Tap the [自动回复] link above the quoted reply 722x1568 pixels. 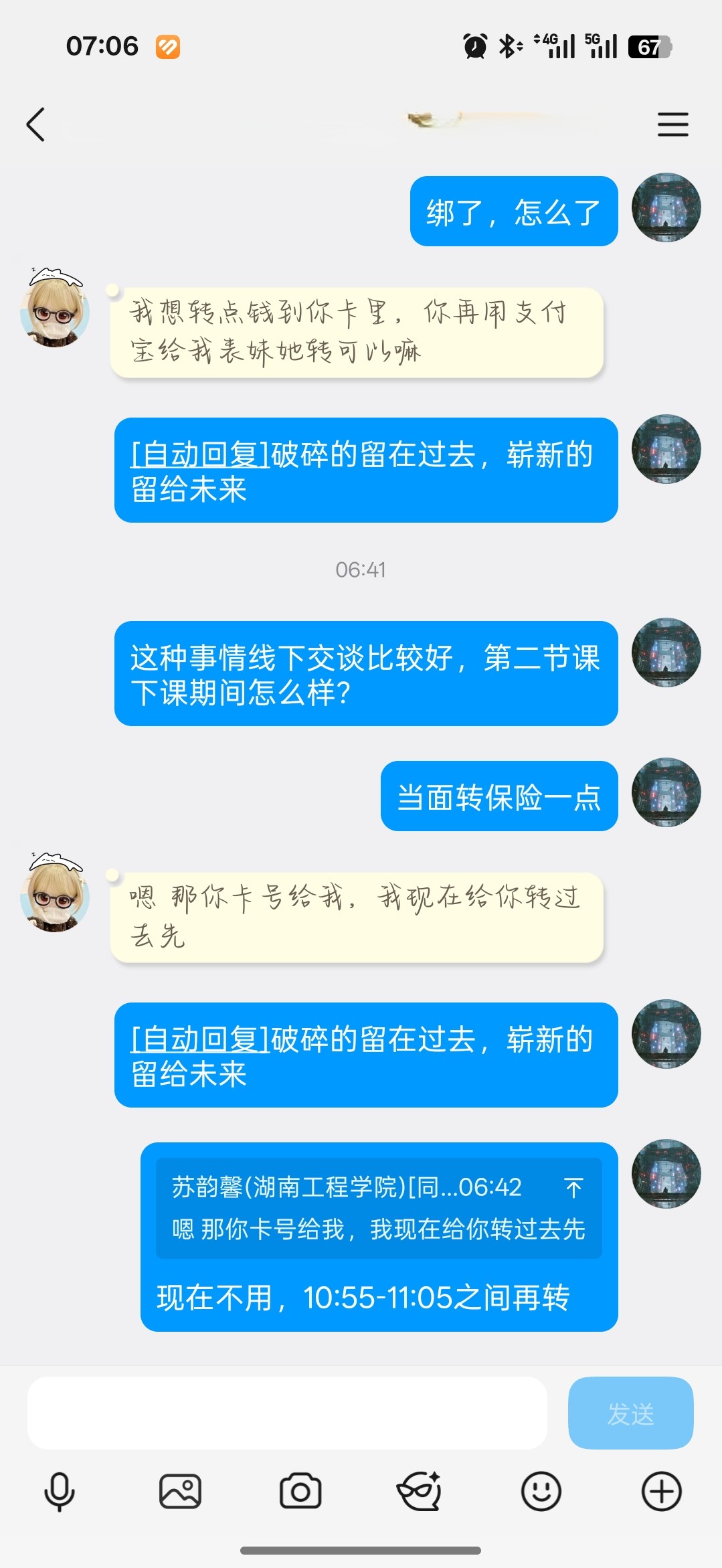[x=200, y=1040]
